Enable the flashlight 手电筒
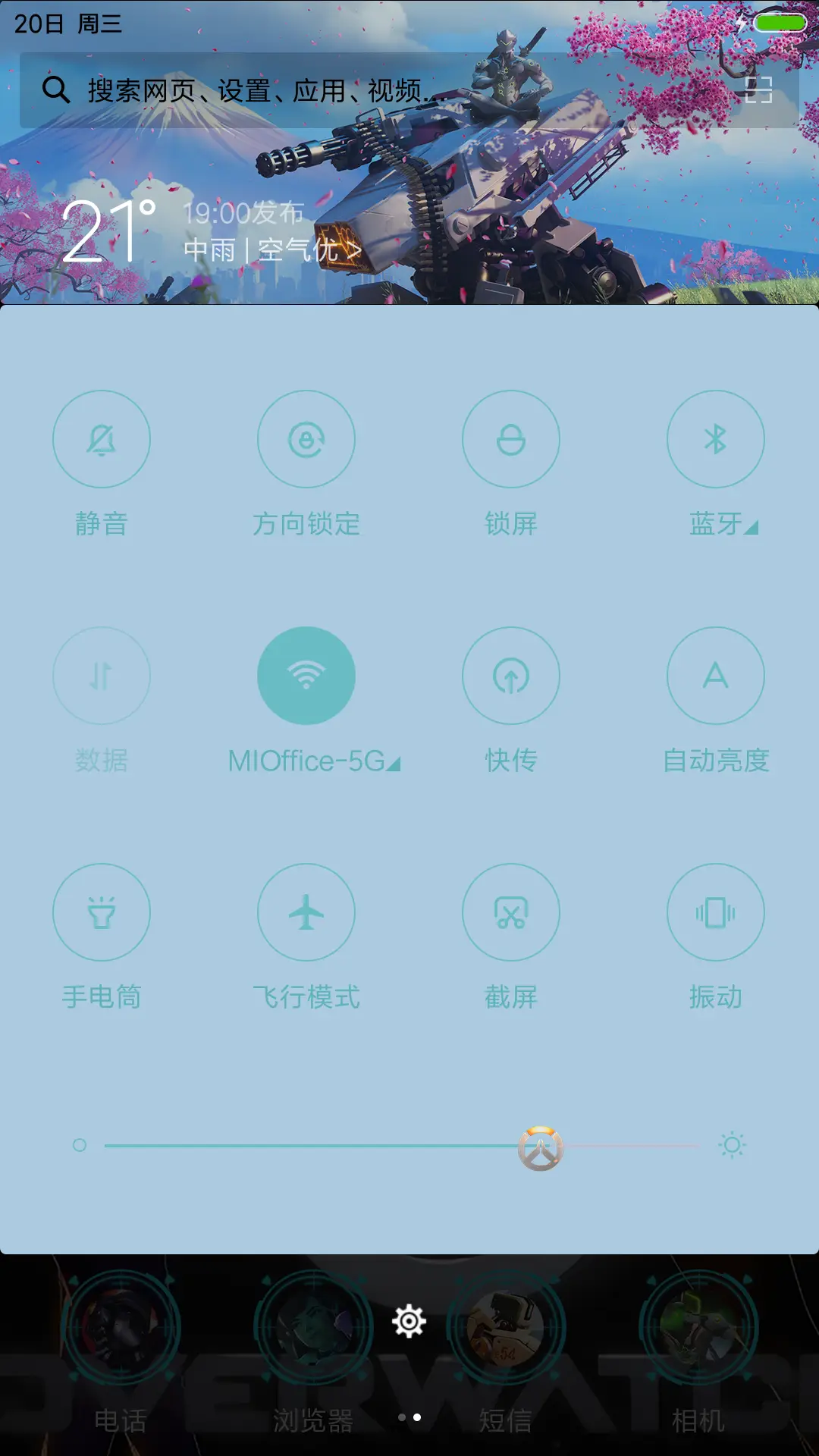This screenshot has width=819, height=1456. 102,912
